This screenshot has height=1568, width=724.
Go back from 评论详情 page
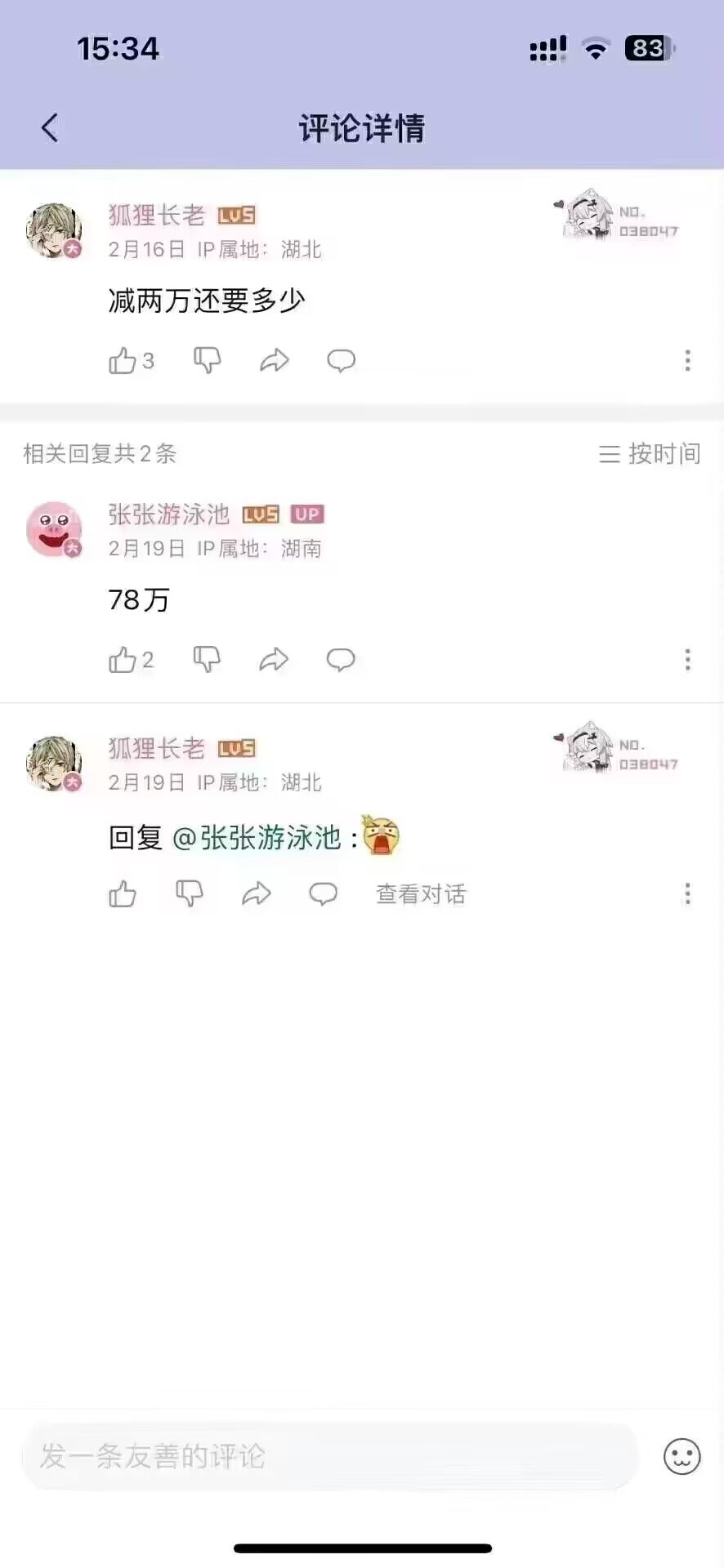(x=50, y=128)
